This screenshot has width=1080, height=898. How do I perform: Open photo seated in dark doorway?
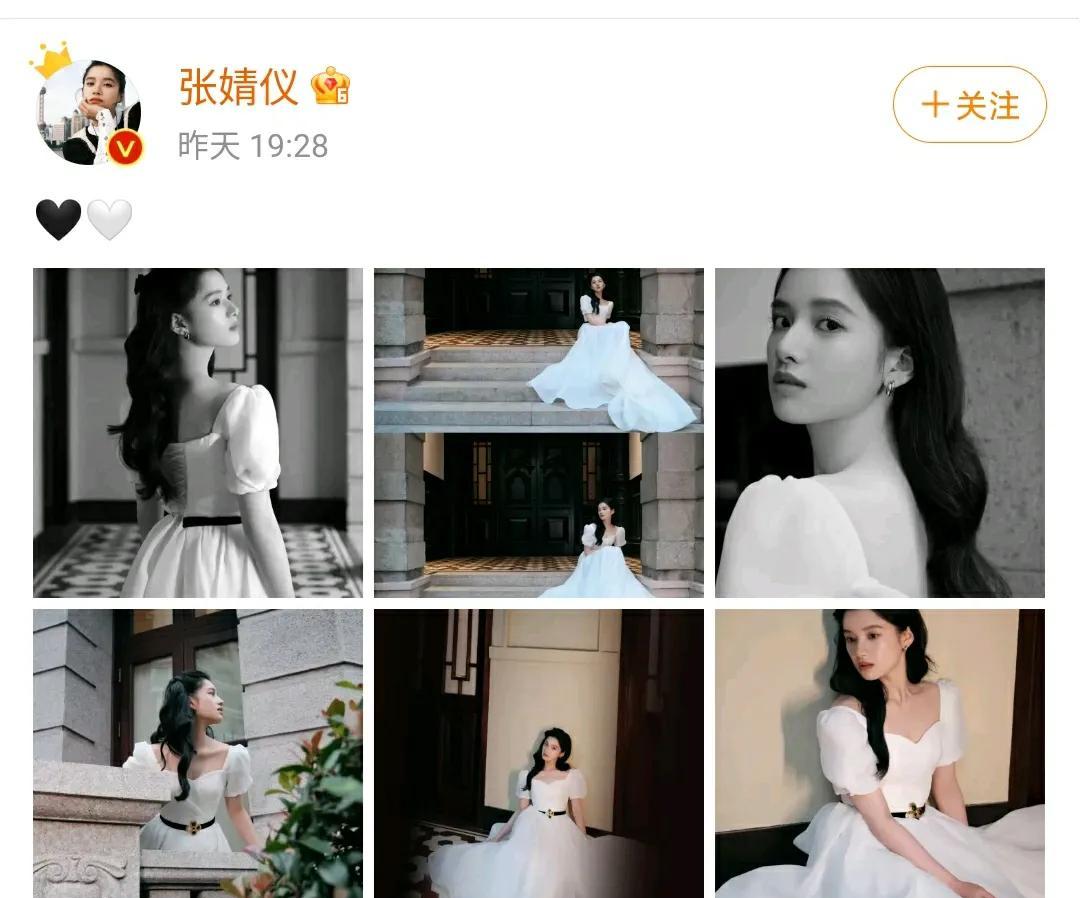click(538, 752)
